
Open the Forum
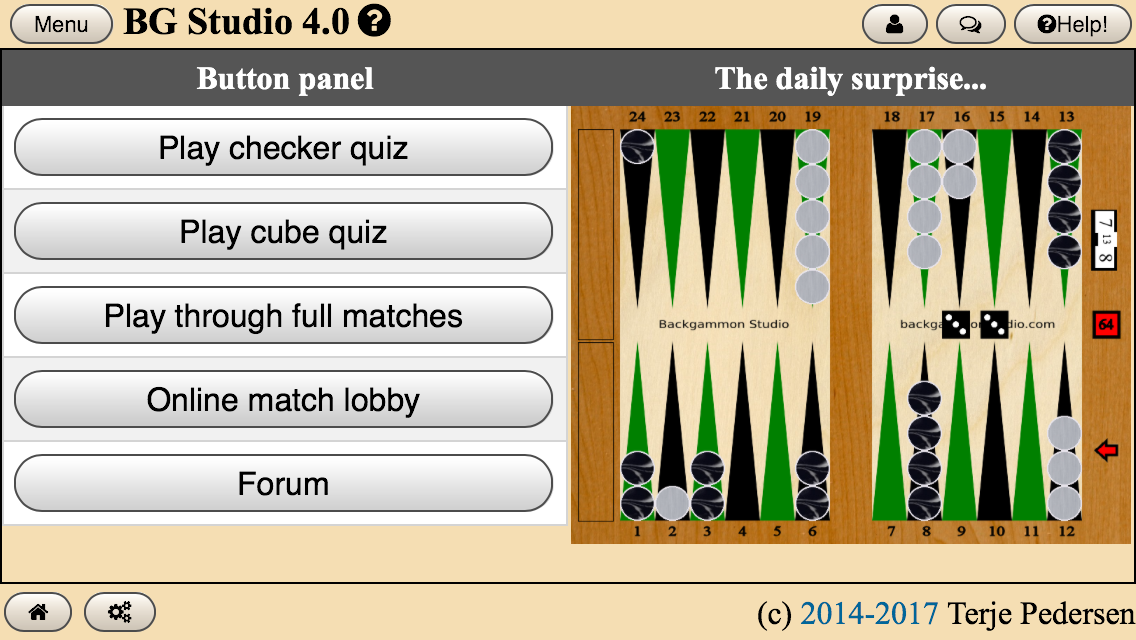click(x=283, y=484)
